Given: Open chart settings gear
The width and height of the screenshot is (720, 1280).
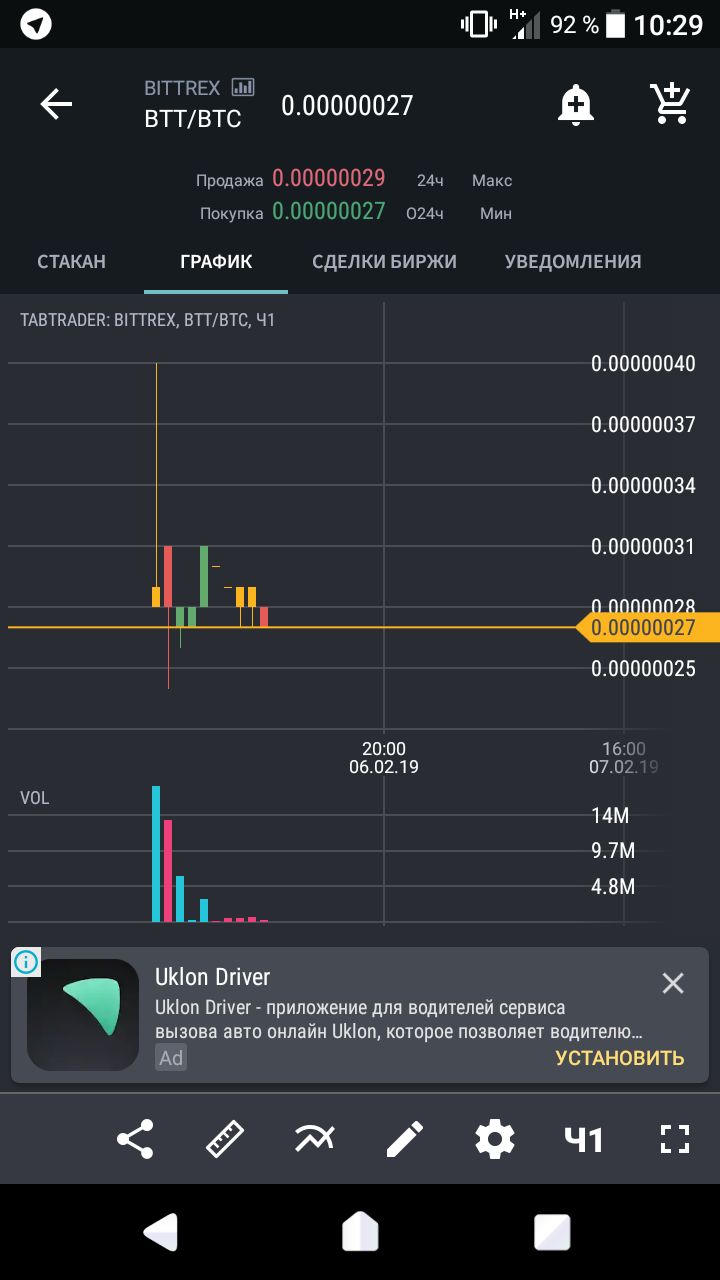Looking at the screenshot, I should [495, 1139].
